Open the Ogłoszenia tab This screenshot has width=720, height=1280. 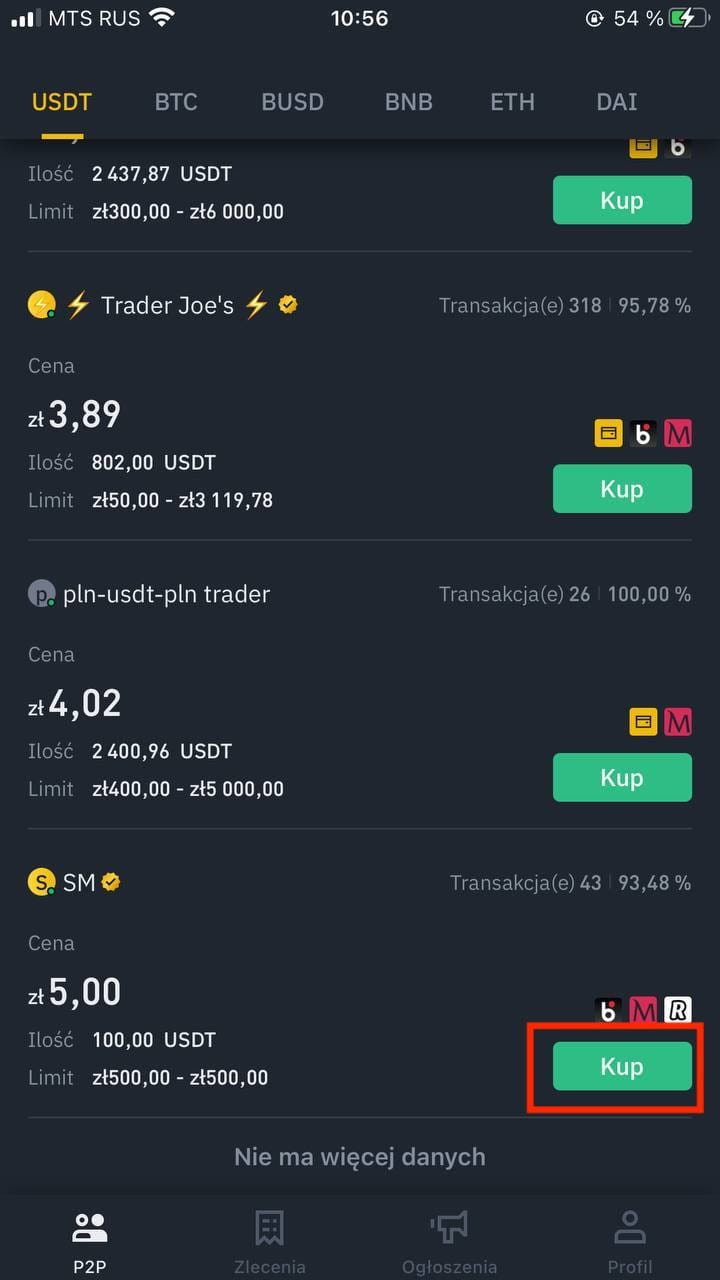click(449, 1241)
